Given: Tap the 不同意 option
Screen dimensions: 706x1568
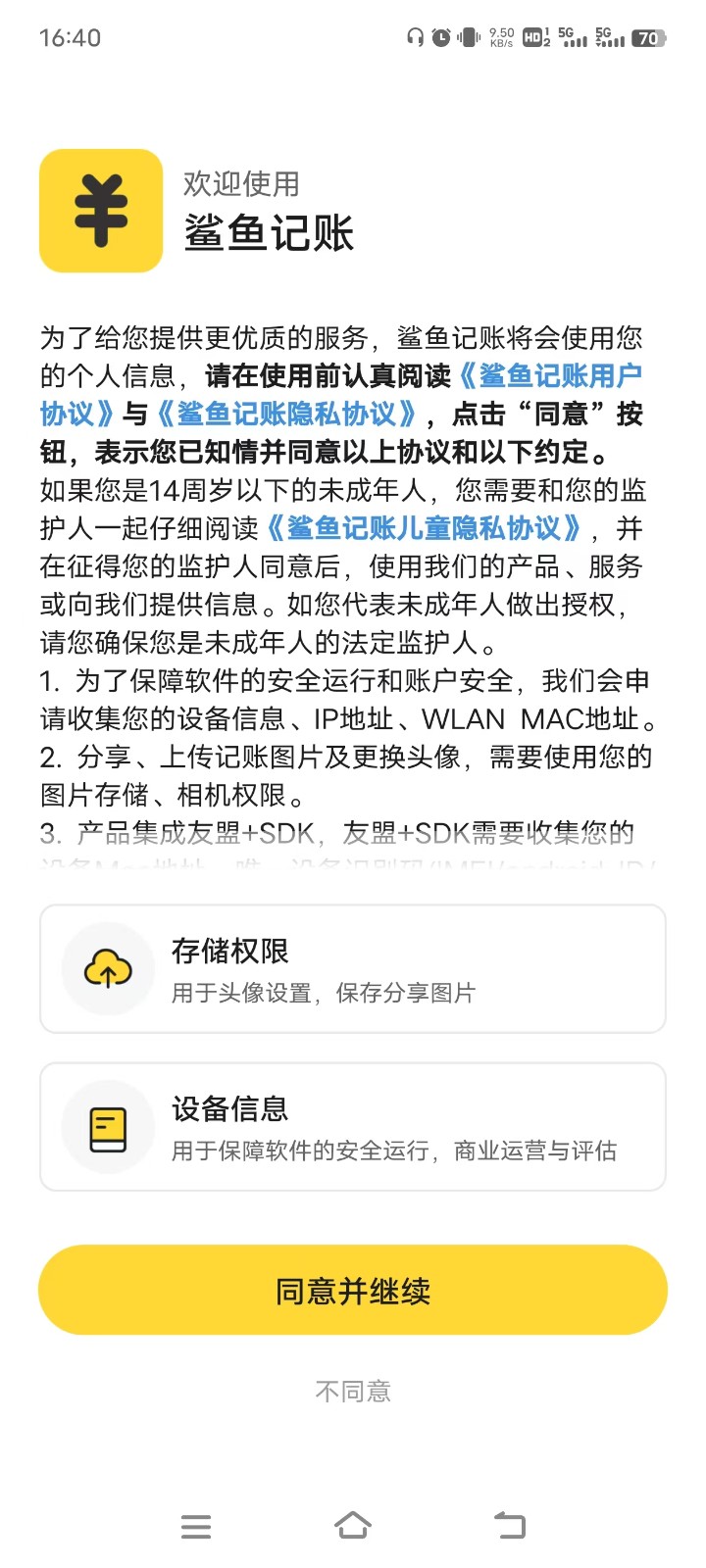Looking at the screenshot, I should pyautogui.click(x=353, y=1389).
